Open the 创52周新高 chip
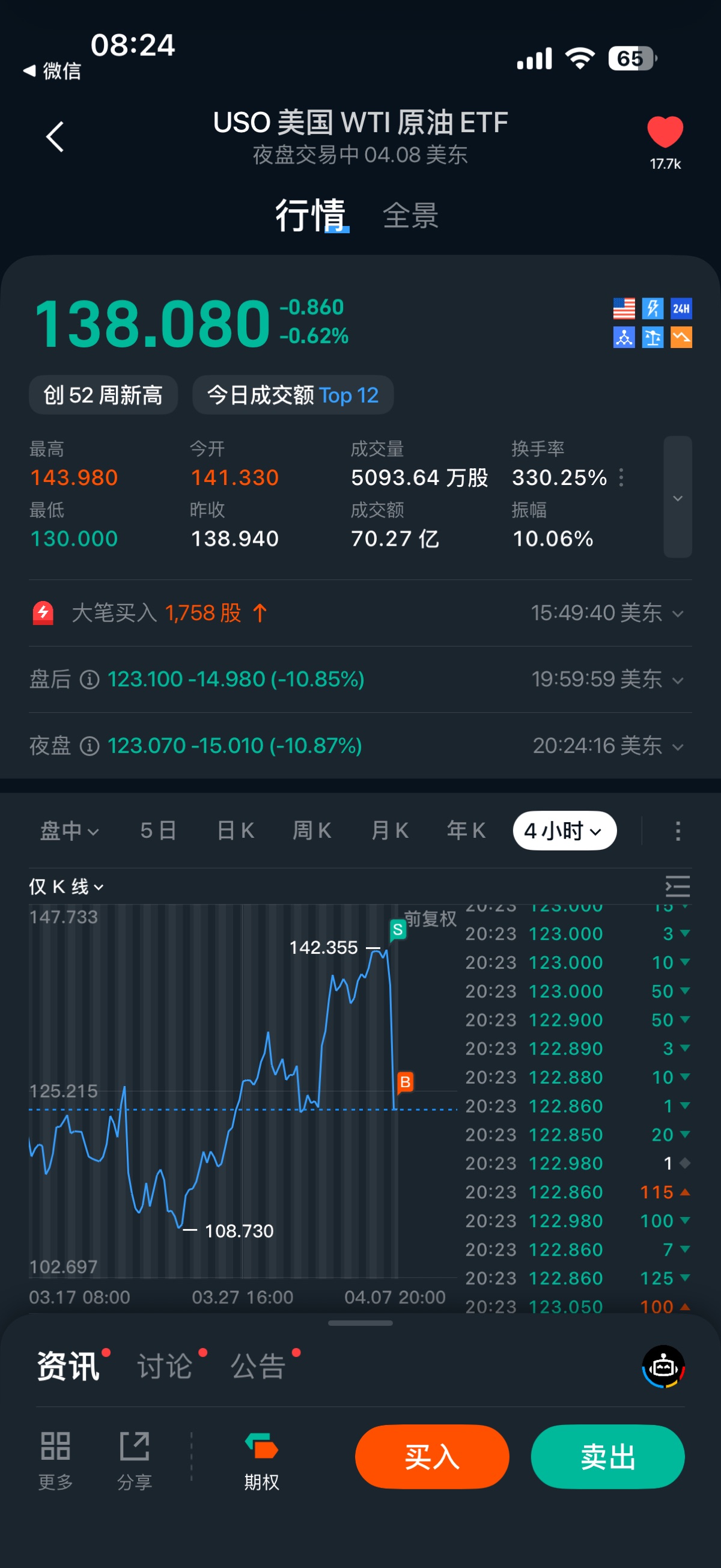The image size is (721, 1568). pos(103,395)
